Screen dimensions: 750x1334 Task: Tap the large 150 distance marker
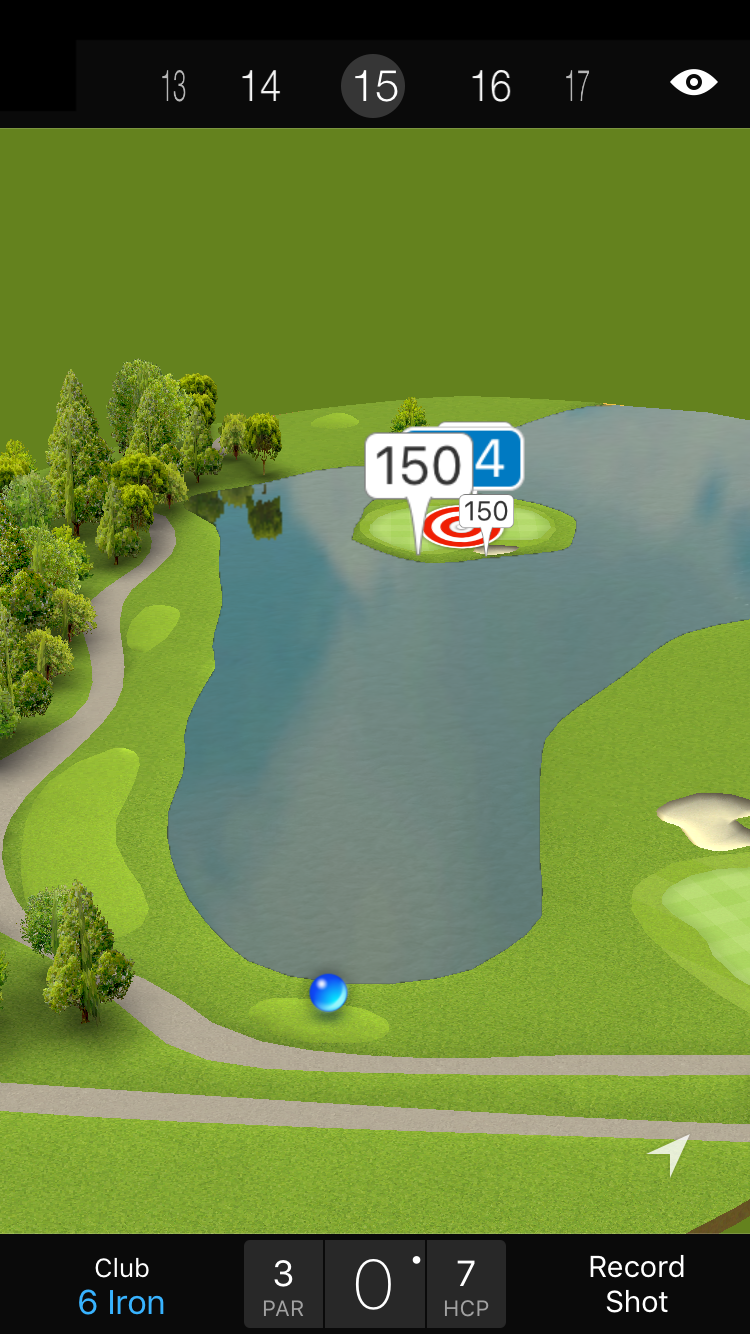[418, 466]
